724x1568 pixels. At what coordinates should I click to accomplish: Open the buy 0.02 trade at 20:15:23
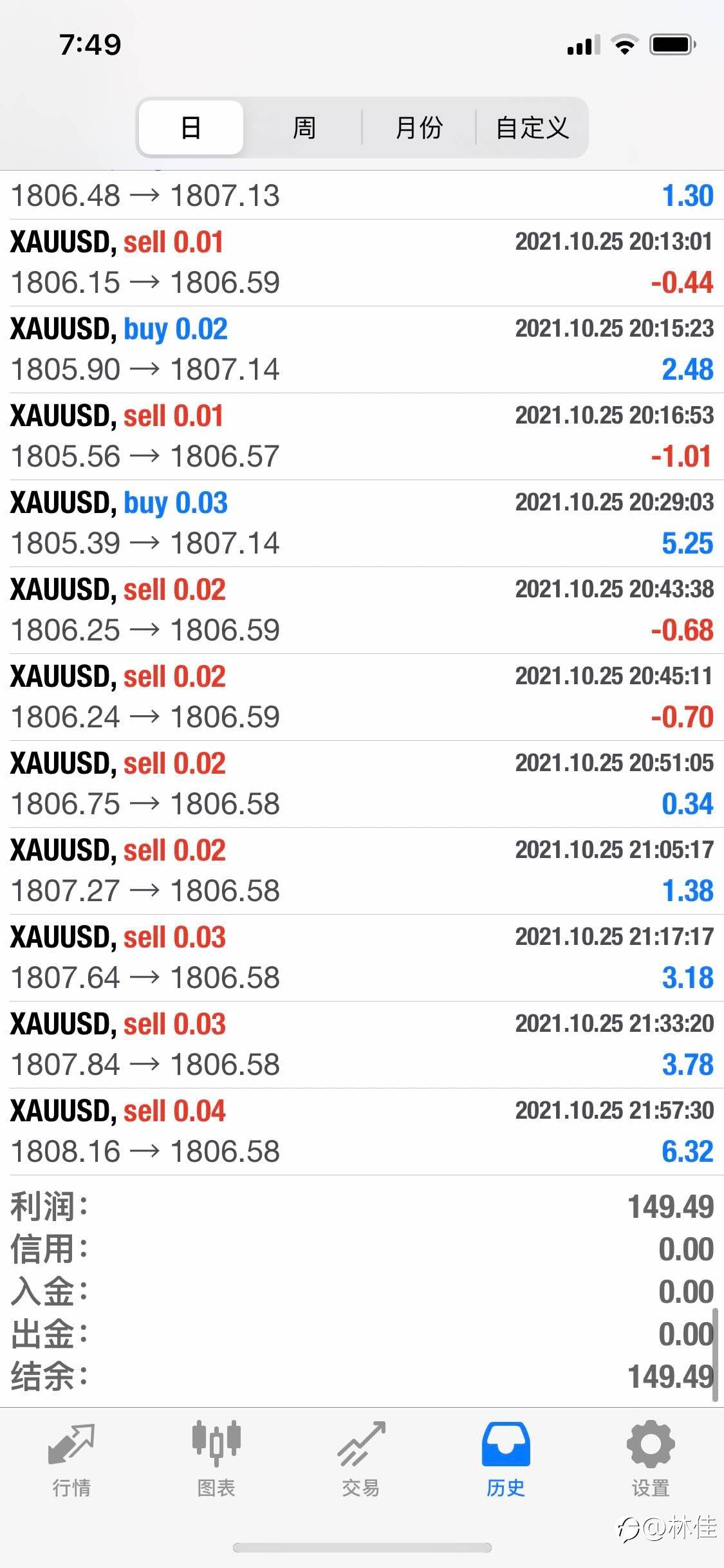click(x=362, y=350)
